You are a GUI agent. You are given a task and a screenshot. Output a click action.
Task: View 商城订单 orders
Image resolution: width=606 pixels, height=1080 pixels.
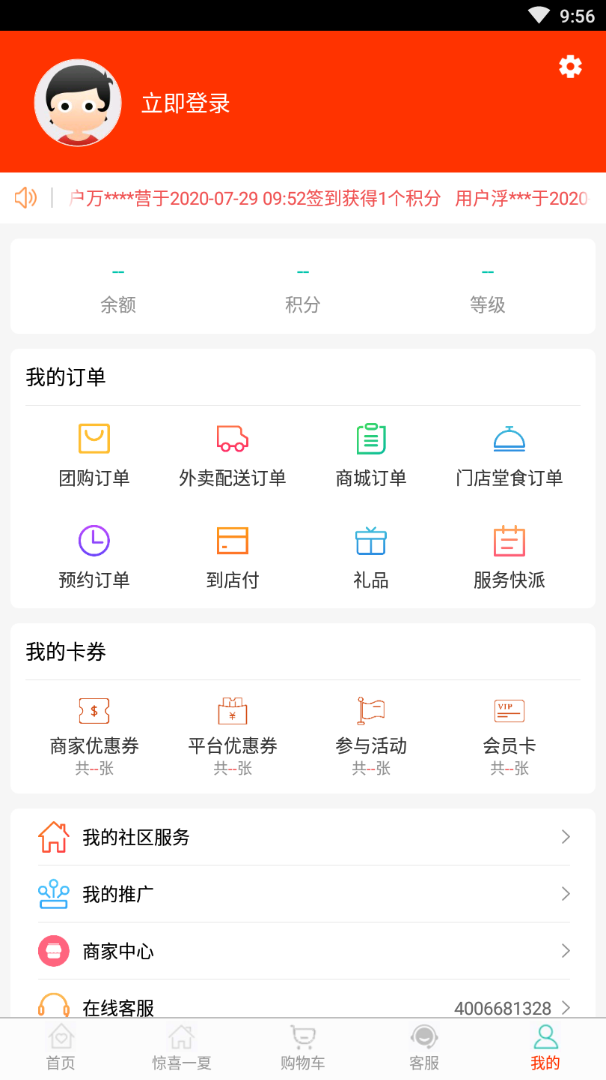[x=371, y=456]
